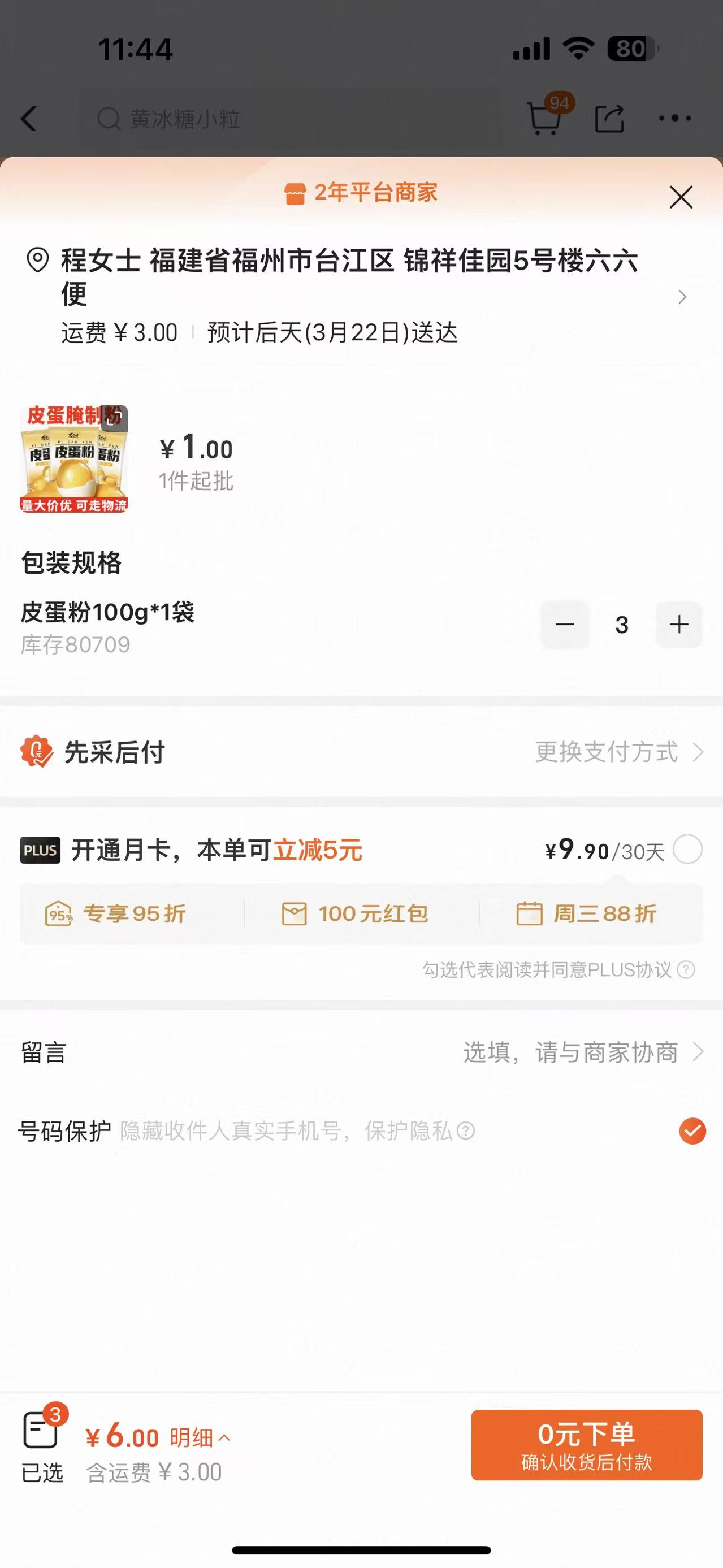View PLUS agreement help icon
The image size is (723, 1568).
coord(686,969)
